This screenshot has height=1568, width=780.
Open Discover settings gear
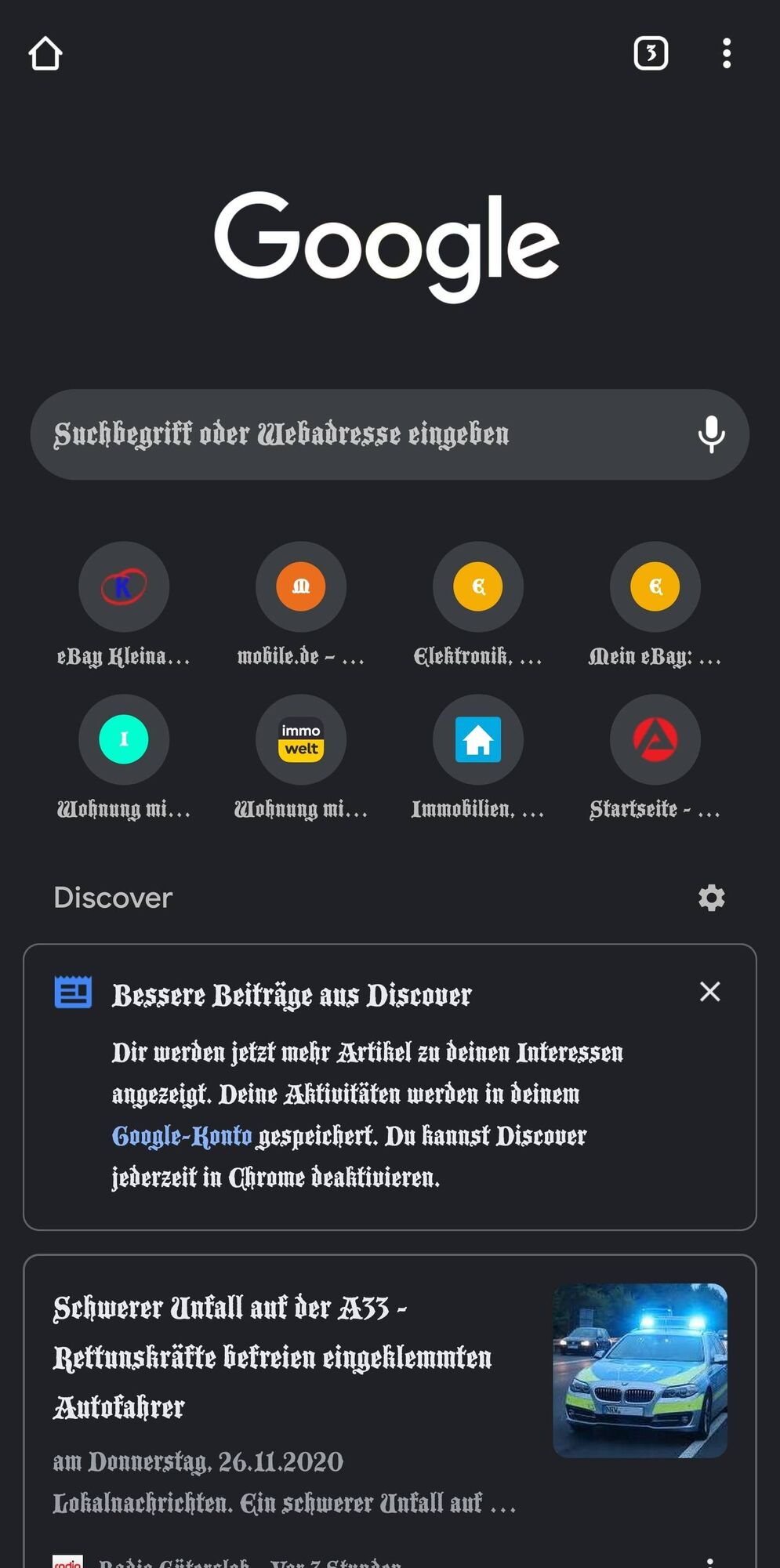coord(711,898)
